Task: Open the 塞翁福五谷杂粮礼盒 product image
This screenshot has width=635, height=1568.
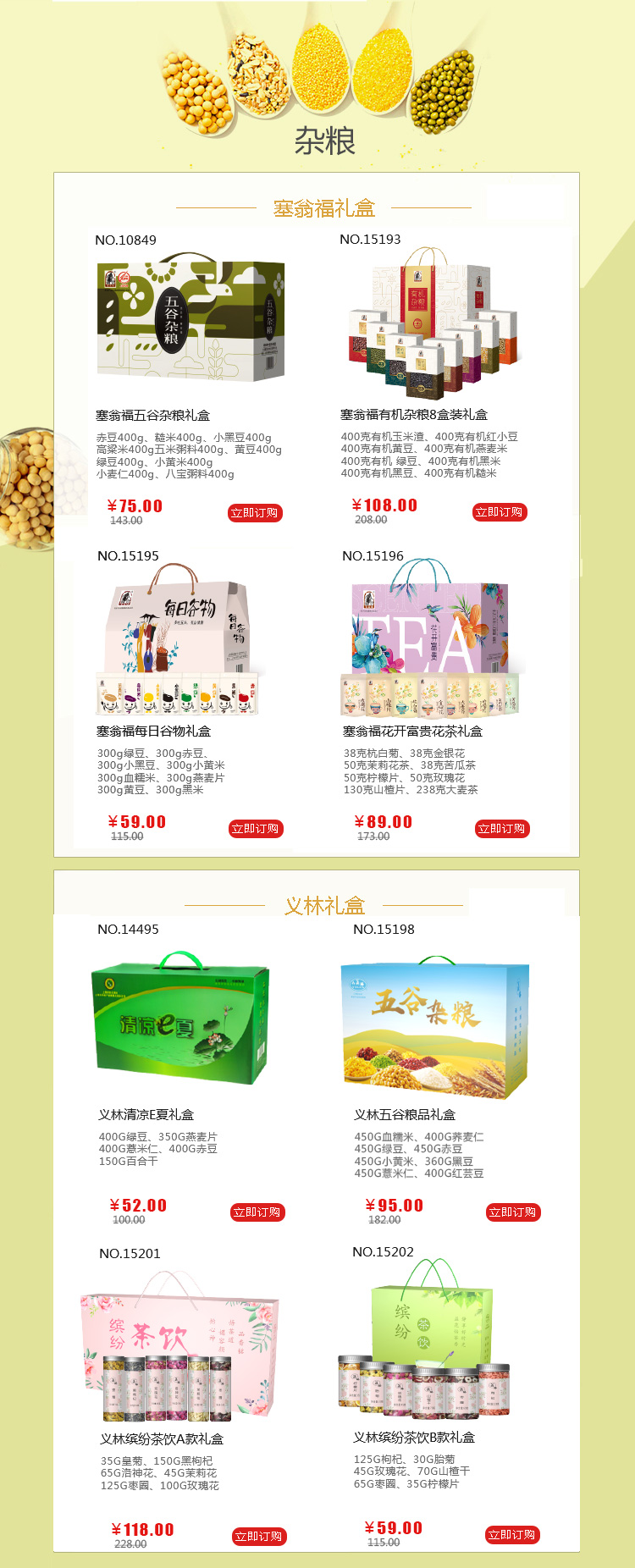Action: coord(190,319)
